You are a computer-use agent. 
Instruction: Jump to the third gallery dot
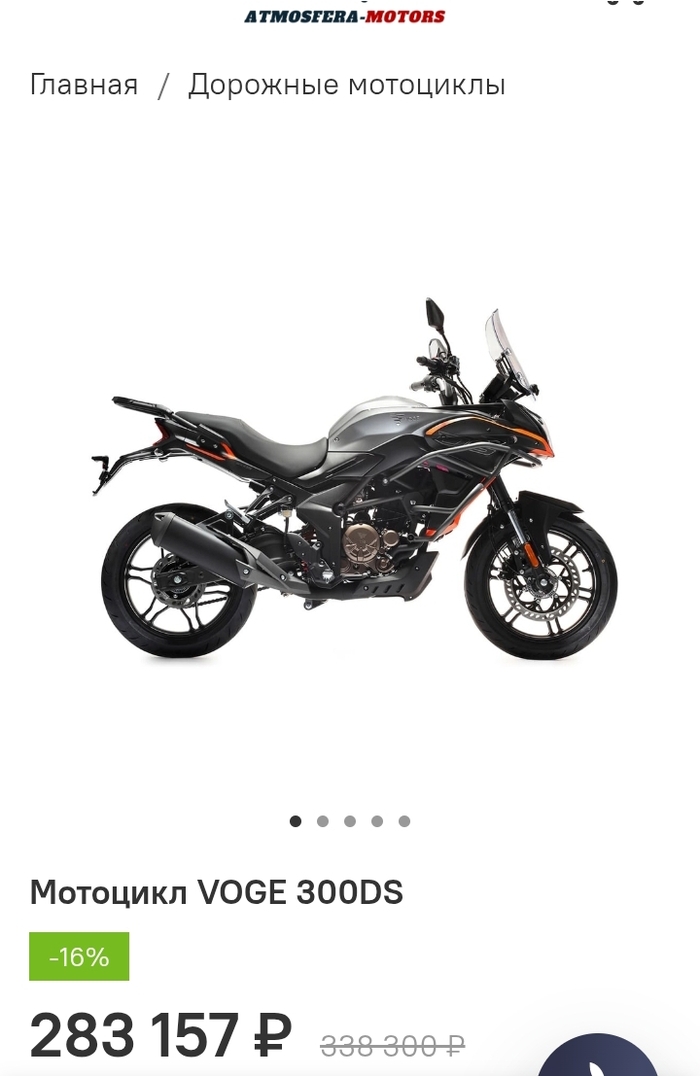[x=350, y=821]
